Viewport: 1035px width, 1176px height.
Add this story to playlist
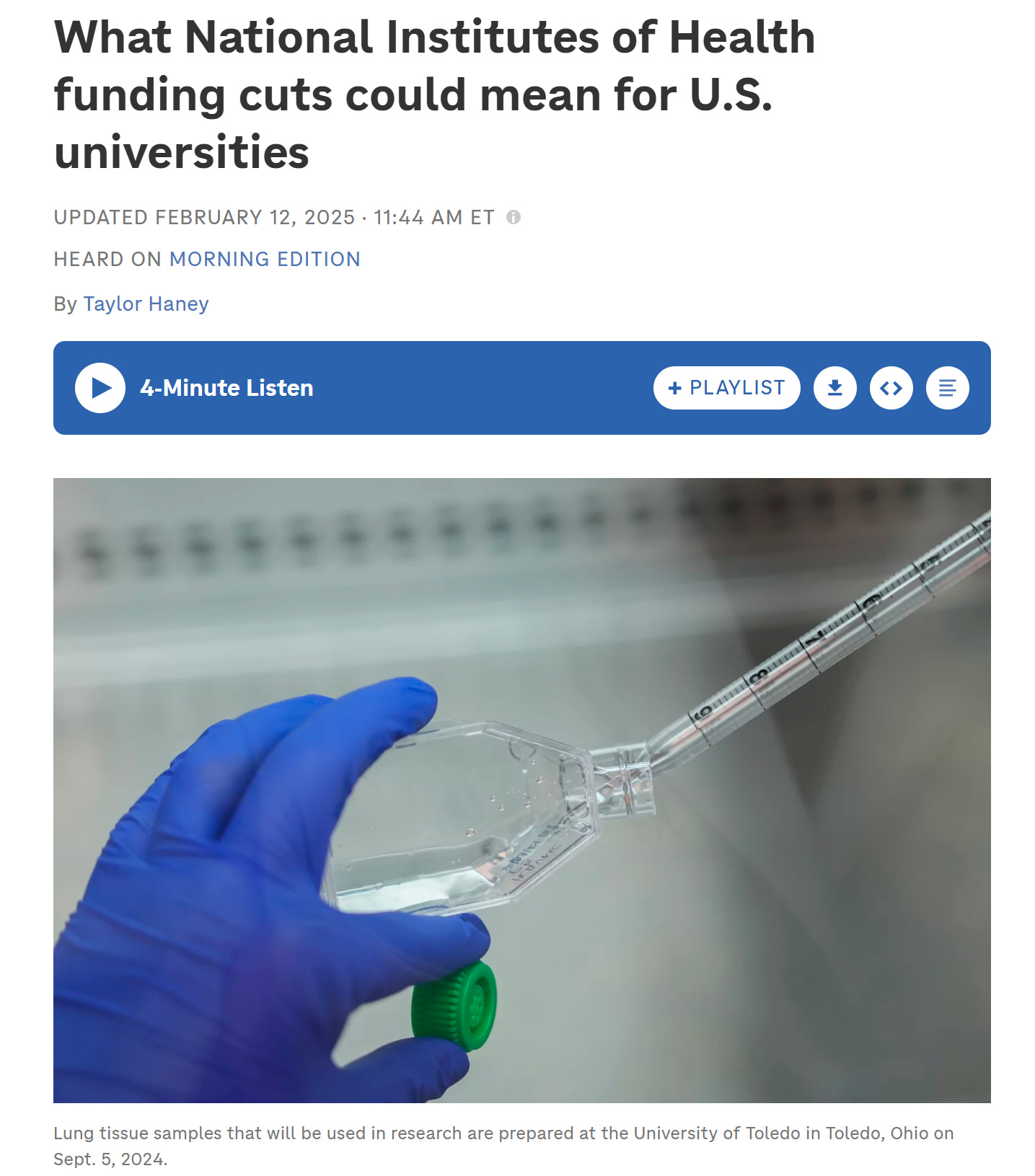coord(726,388)
